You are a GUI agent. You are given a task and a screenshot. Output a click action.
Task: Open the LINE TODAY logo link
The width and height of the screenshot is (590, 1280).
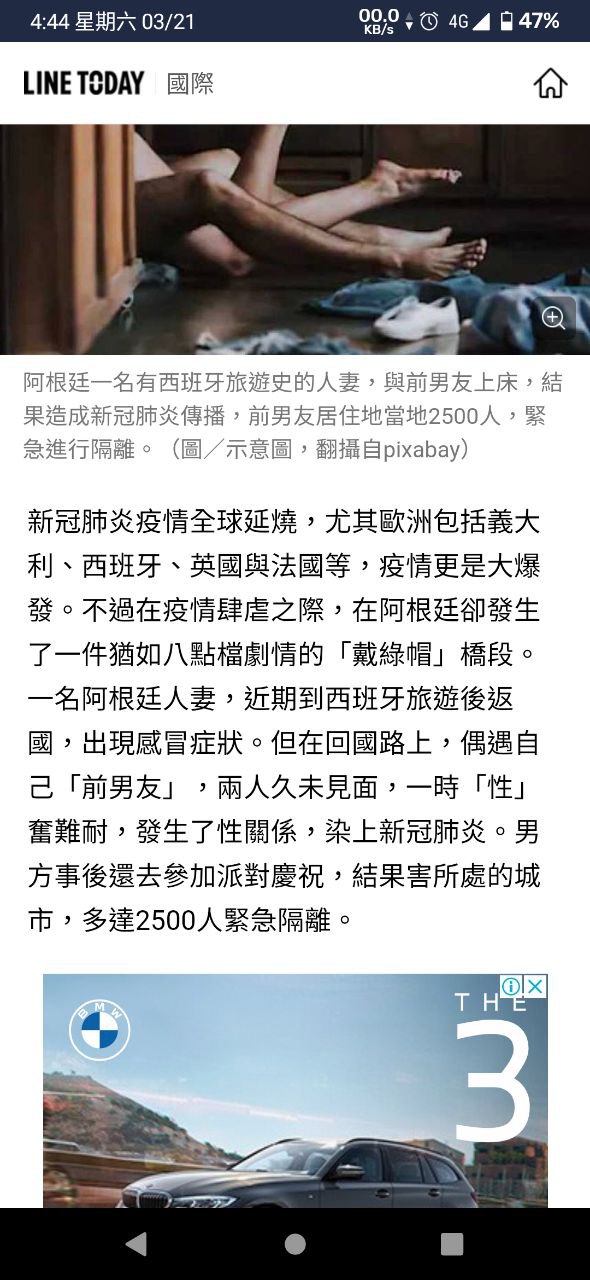pos(84,83)
